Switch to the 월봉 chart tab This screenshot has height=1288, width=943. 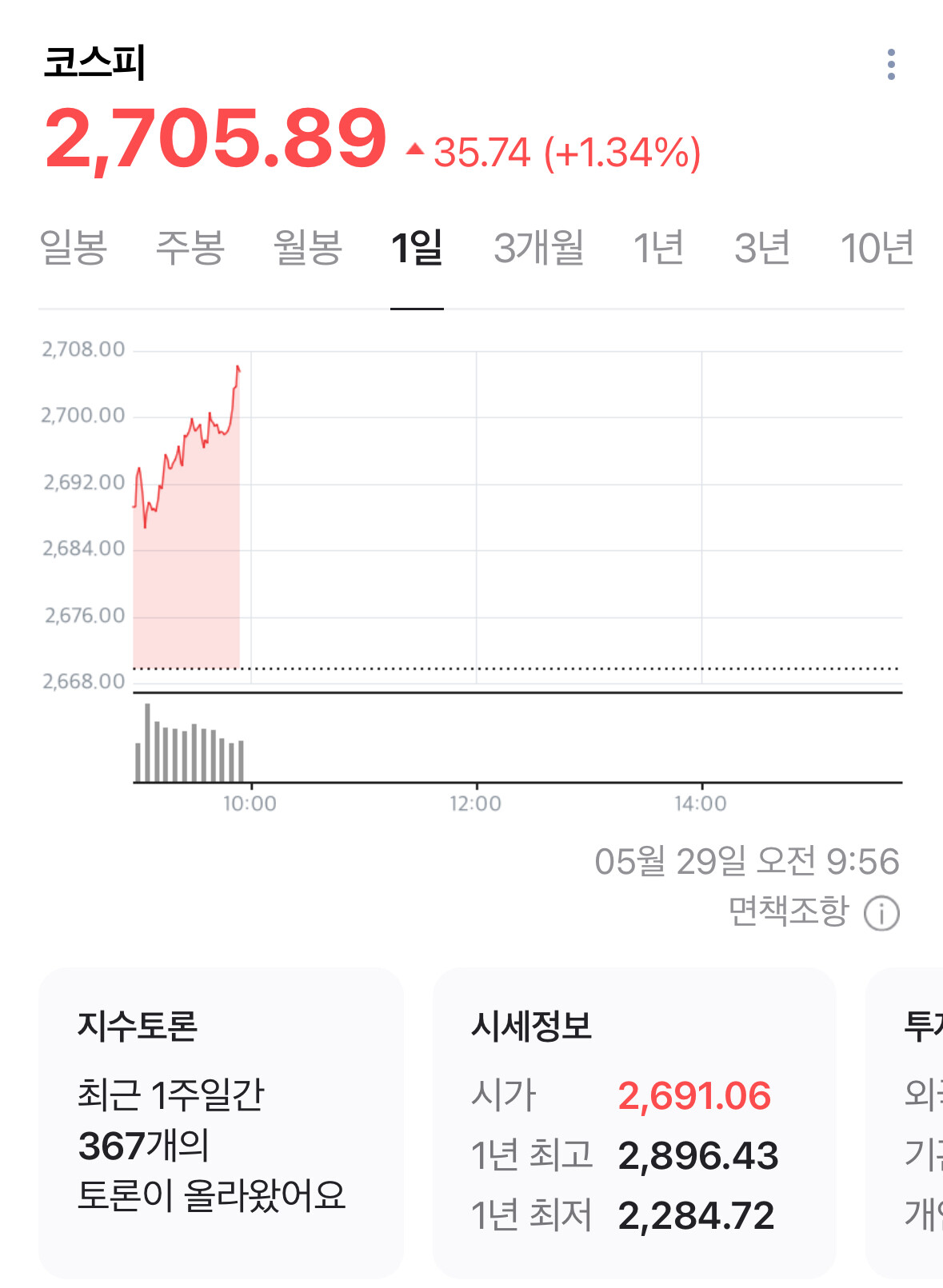coord(308,247)
